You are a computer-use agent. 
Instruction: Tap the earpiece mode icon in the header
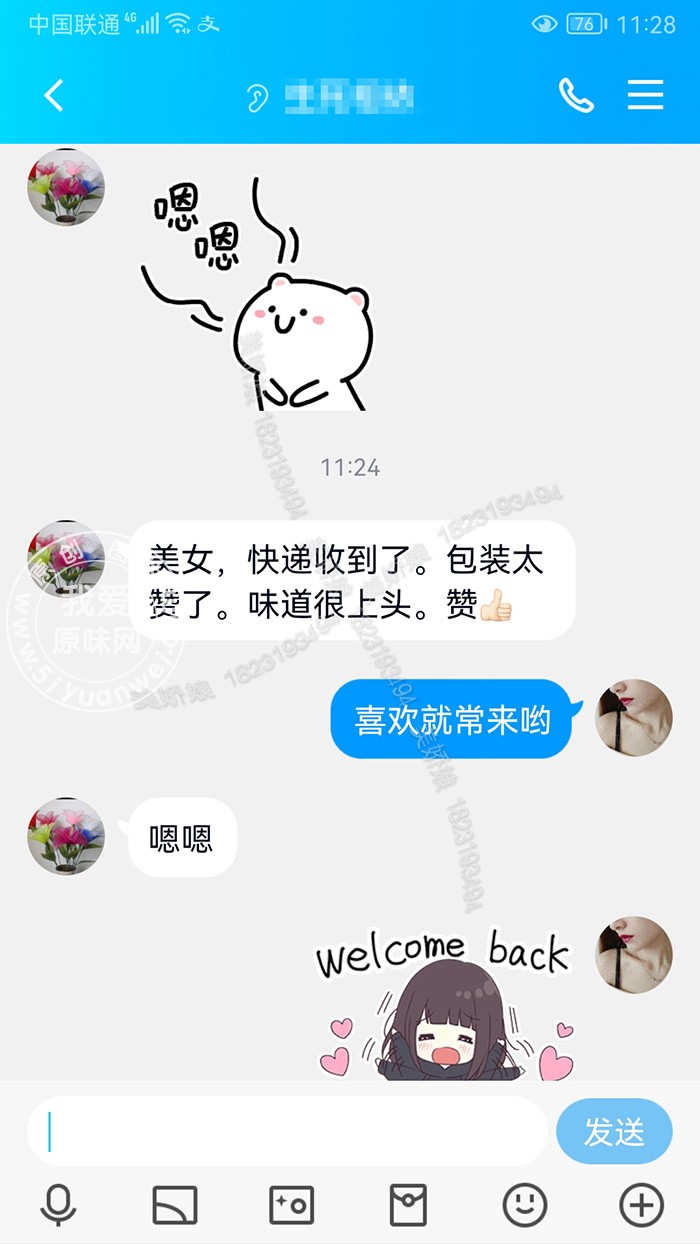[x=258, y=97]
